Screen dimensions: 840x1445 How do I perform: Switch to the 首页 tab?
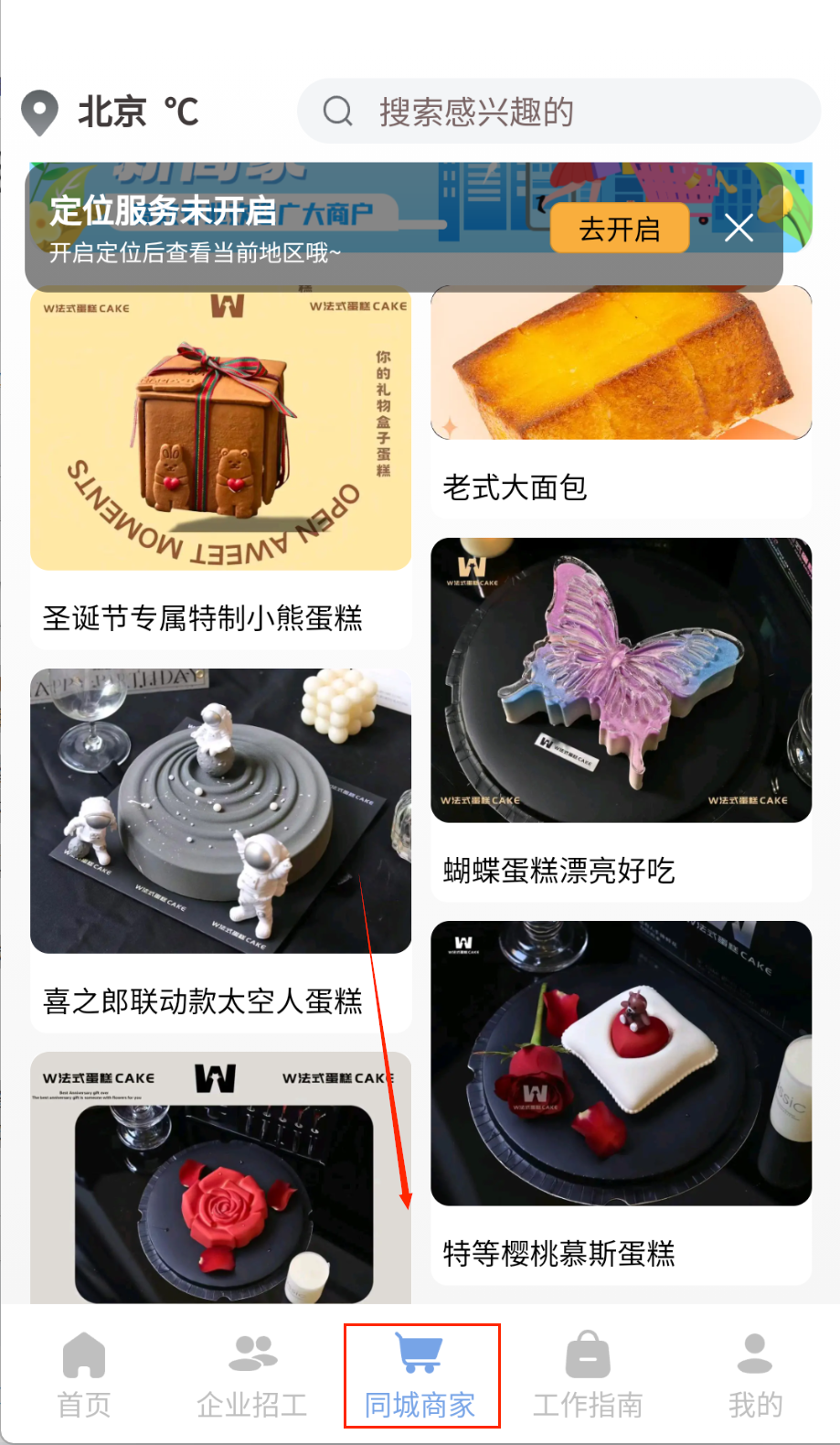[84, 1375]
